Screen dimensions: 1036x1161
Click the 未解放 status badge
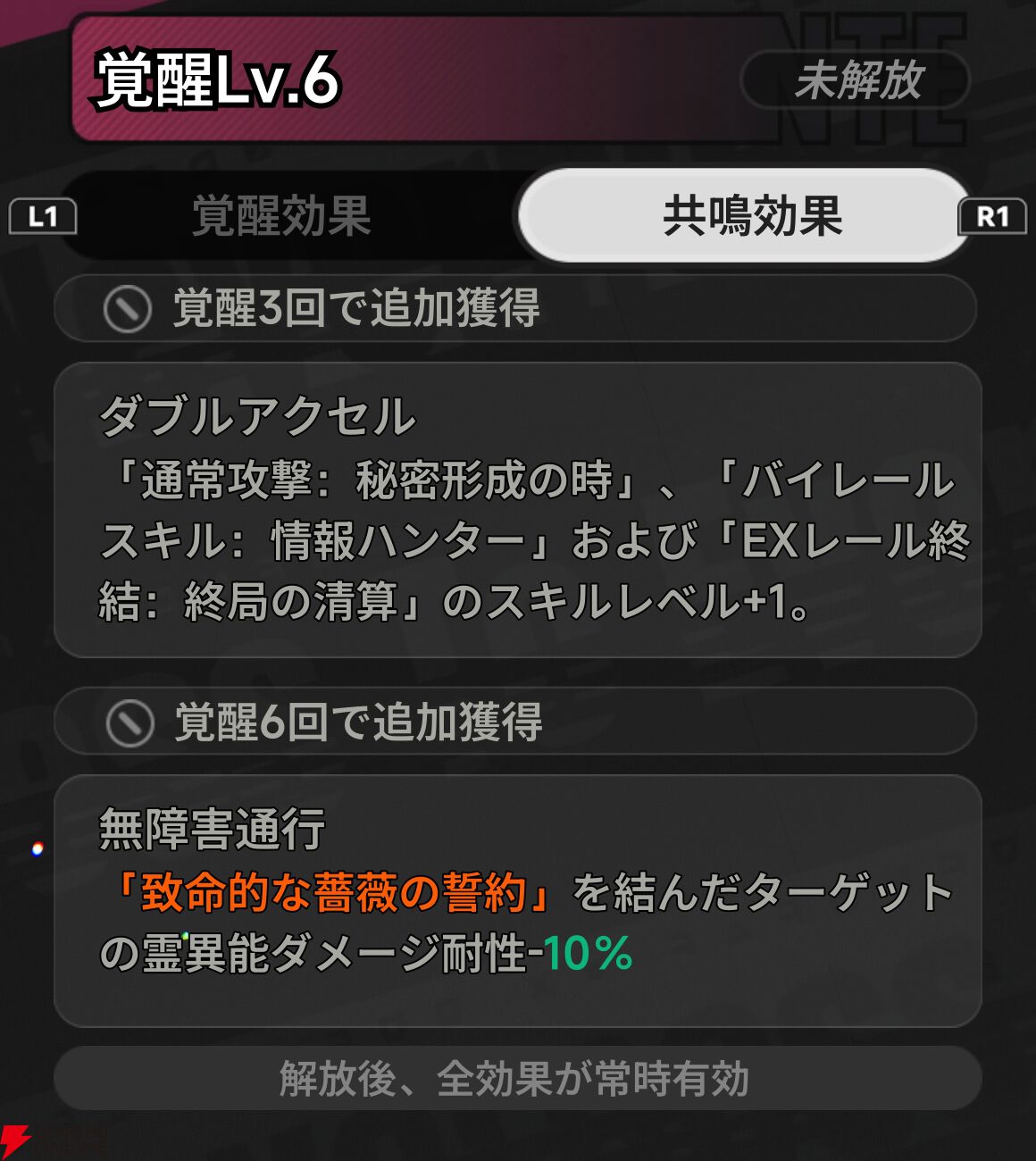tap(857, 82)
